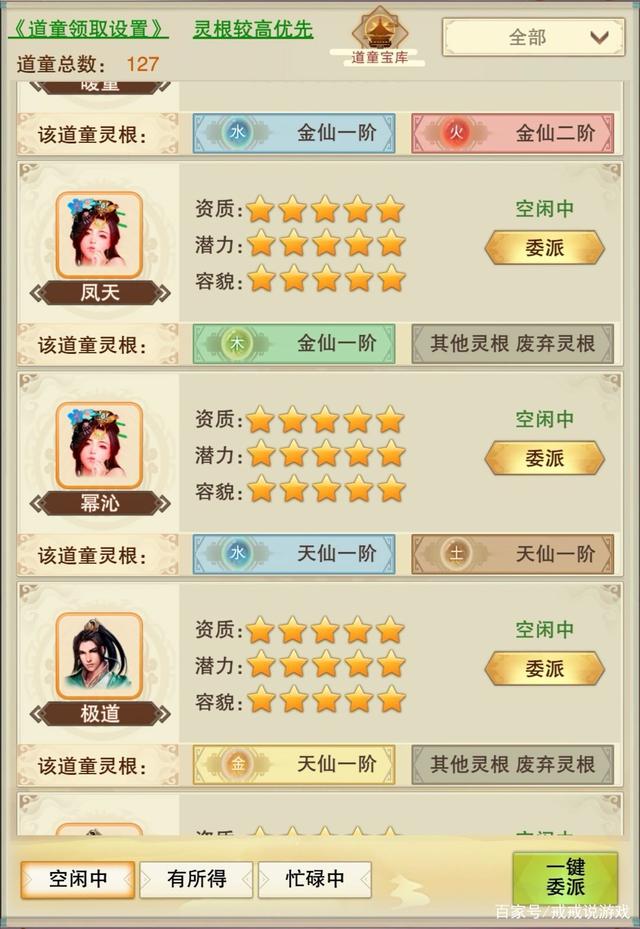640x929 pixels.
Task: Tap the 灵根较高优先 sorting link
Action: [x=253, y=29]
